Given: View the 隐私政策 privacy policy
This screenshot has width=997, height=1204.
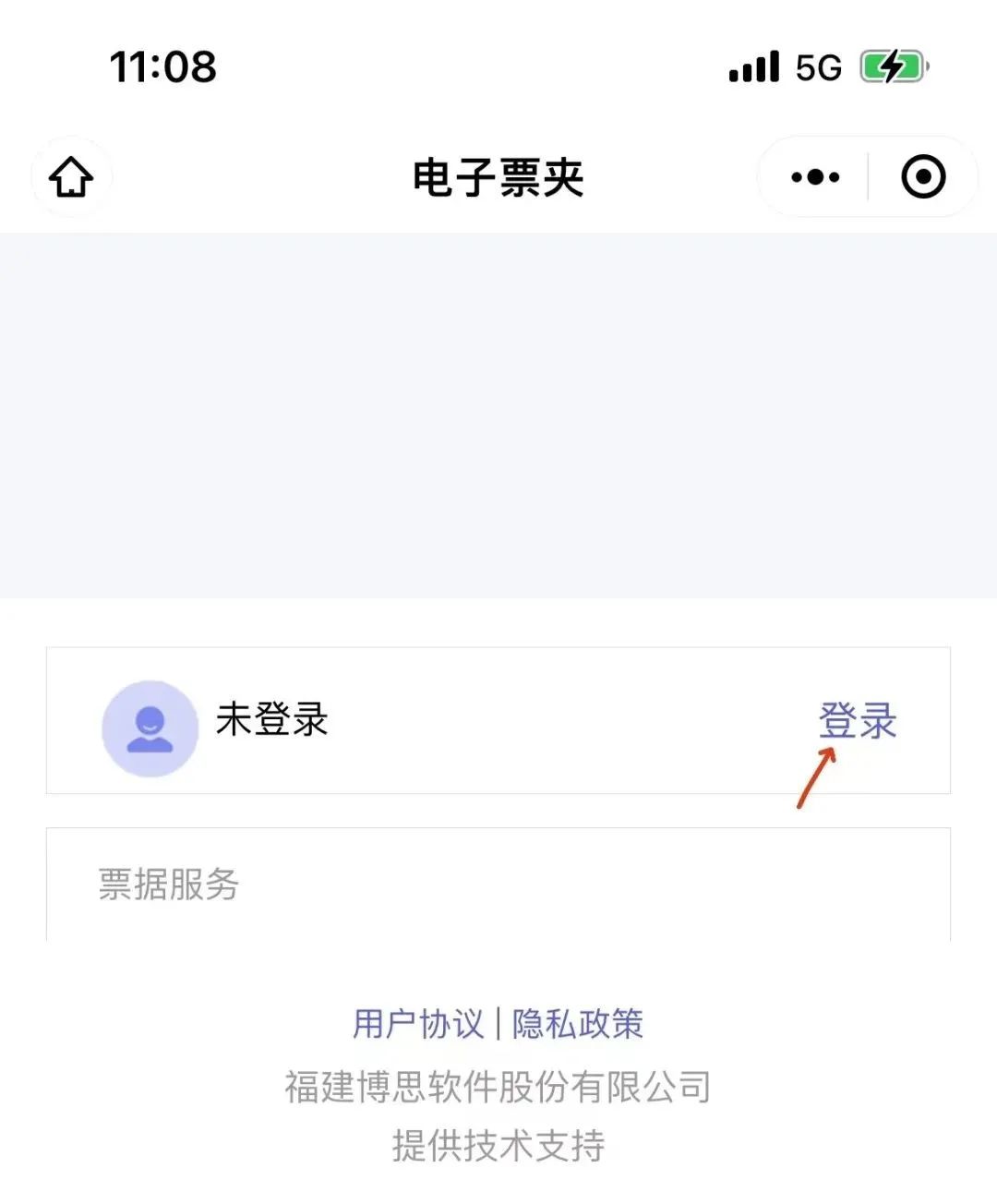Looking at the screenshot, I should pos(578,1024).
